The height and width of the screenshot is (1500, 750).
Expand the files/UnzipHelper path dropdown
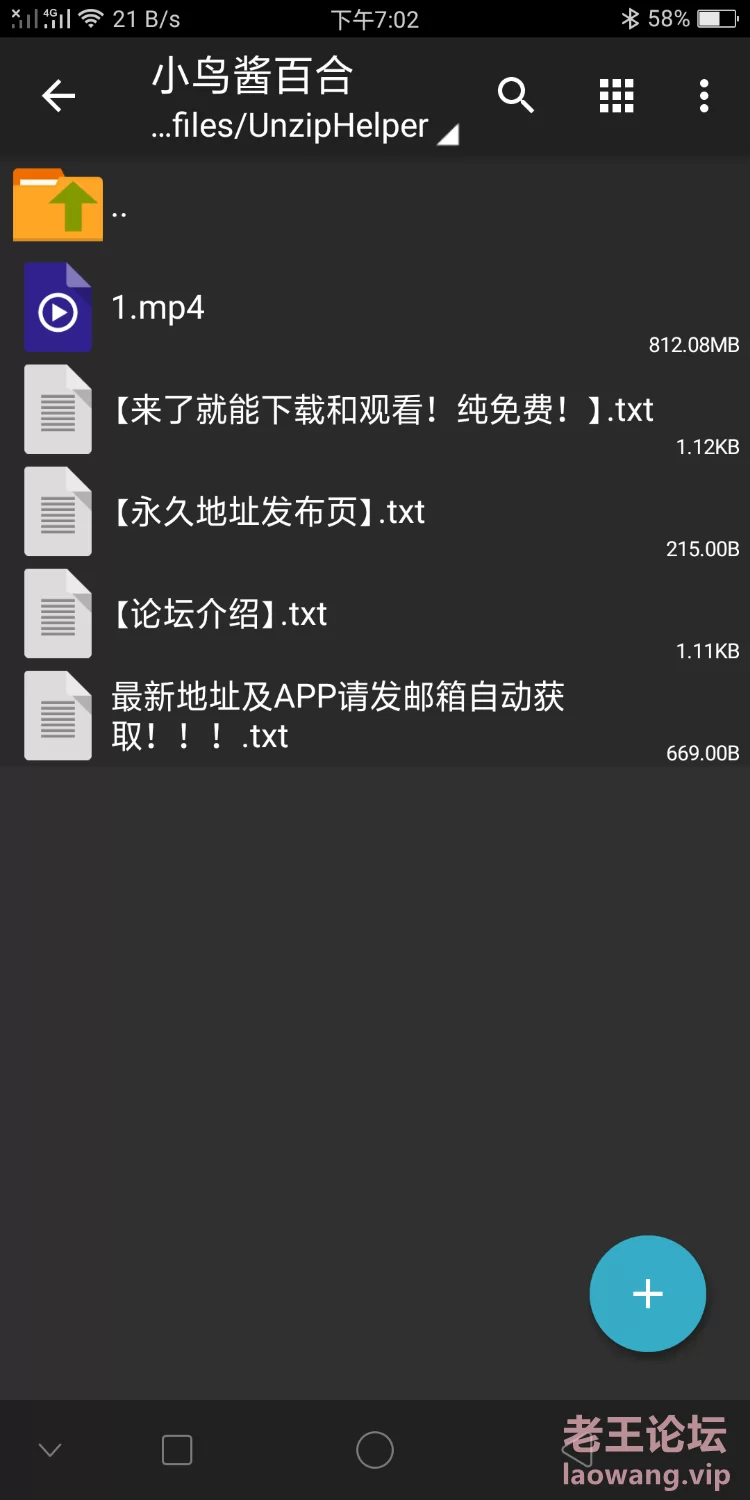coord(305,127)
